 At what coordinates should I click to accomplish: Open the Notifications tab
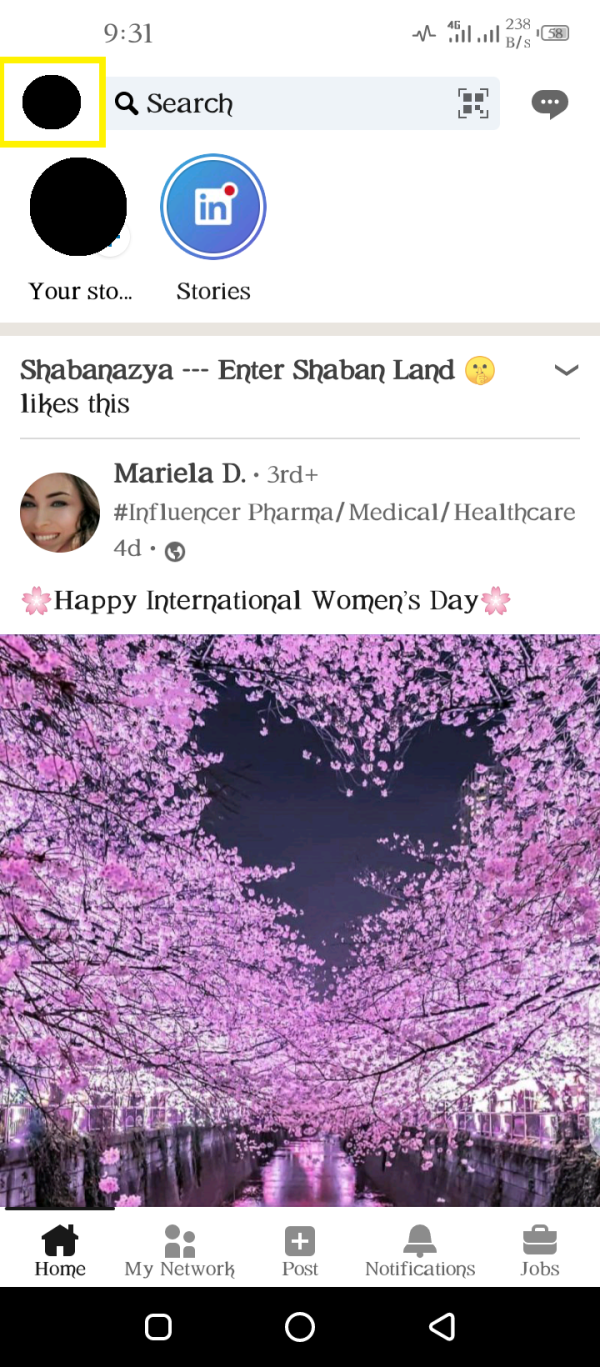420,1251
